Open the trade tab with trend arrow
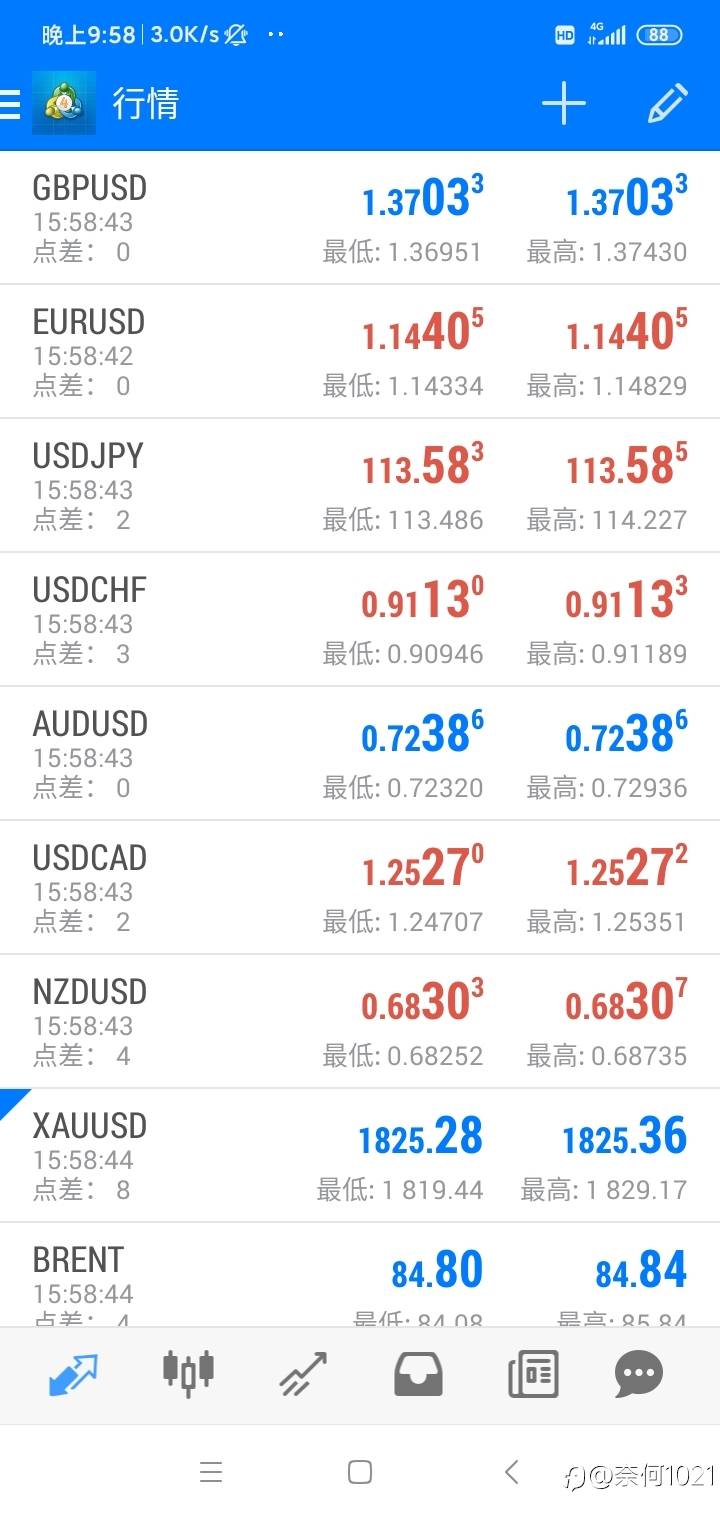The height and width of the screenshot is (1520, 720). (303, 1375)
